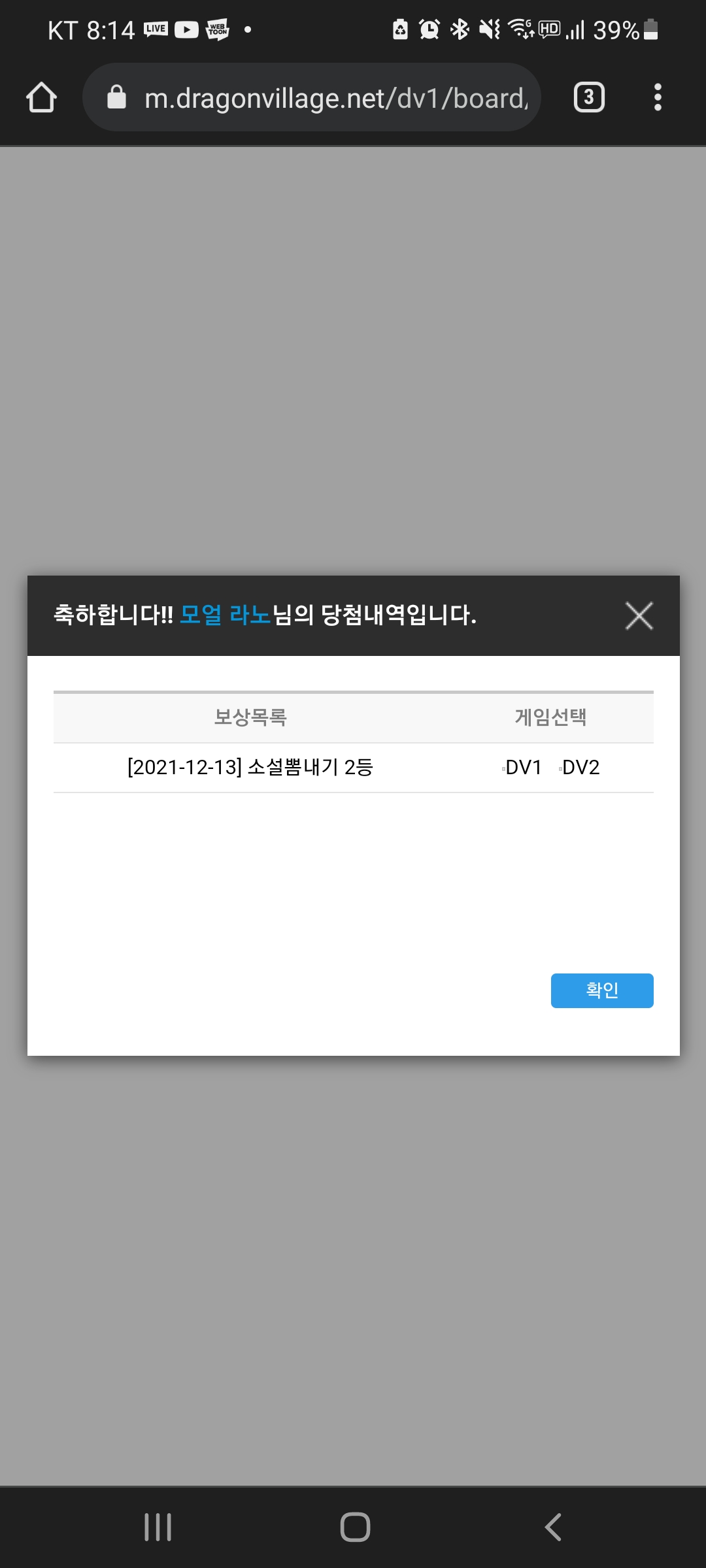706x1568 pixels.
Task: Select the DV1 game option
Action: tap(522, 768)
